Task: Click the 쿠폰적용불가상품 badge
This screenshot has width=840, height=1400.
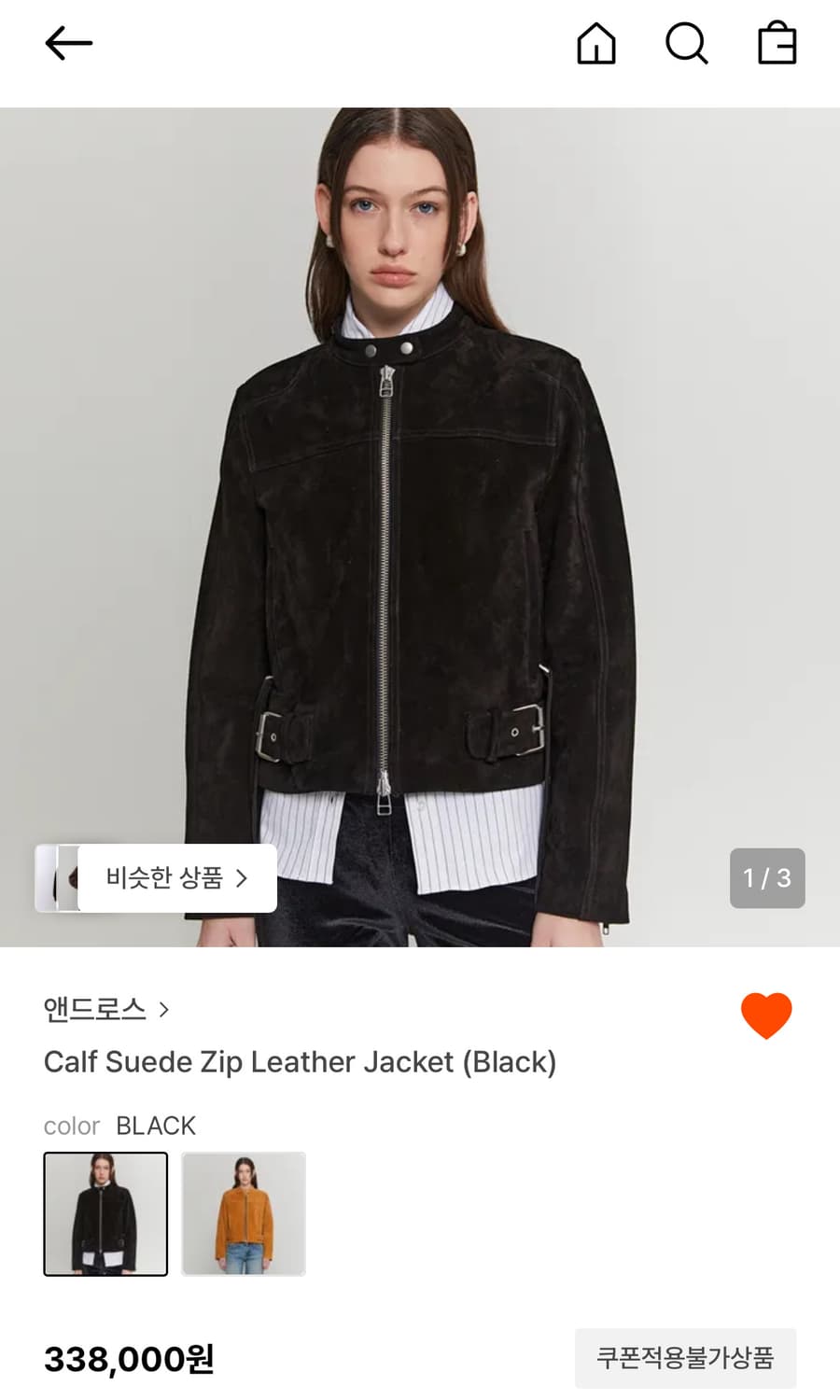Action: (x=686, y=1359)
